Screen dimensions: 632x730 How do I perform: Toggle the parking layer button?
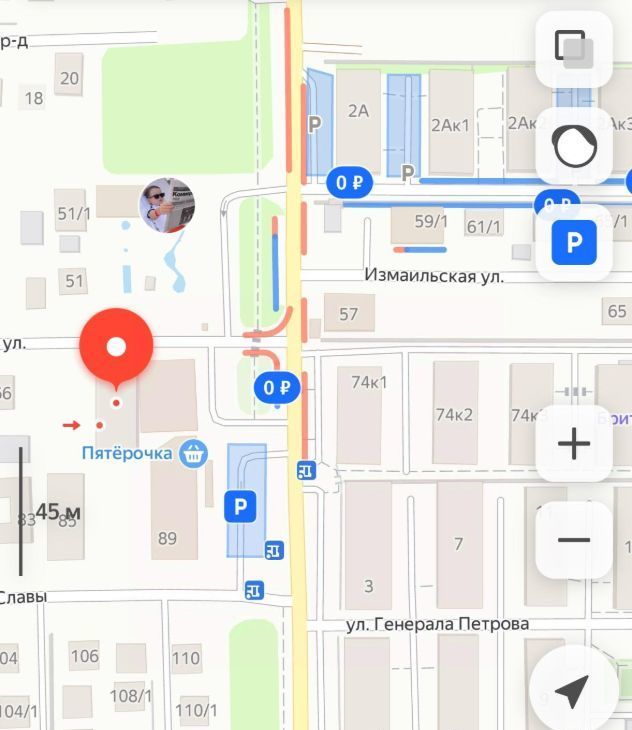574,243
